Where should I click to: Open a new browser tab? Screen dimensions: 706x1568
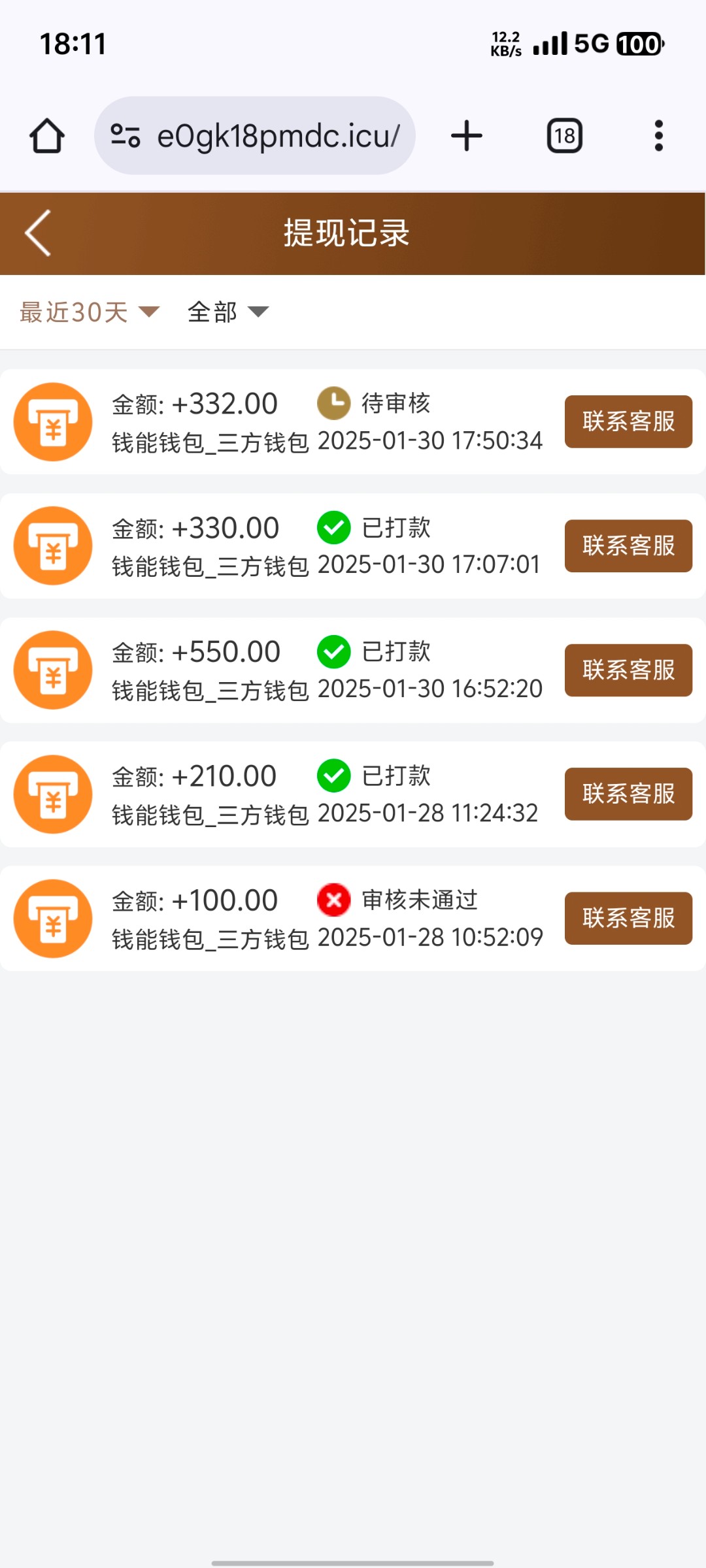(467, 136)
